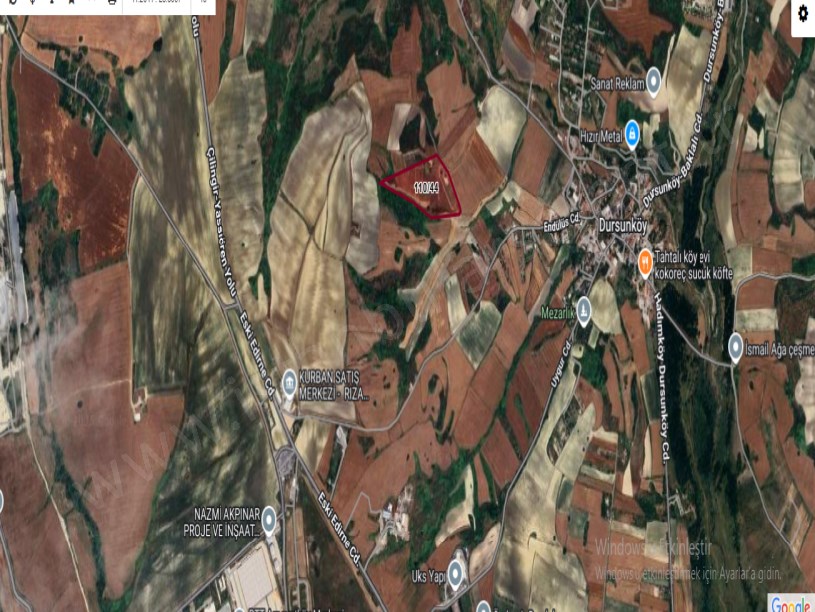
Task: Select the highlighted parcel 110/44
Action: (x=425, y=187)
